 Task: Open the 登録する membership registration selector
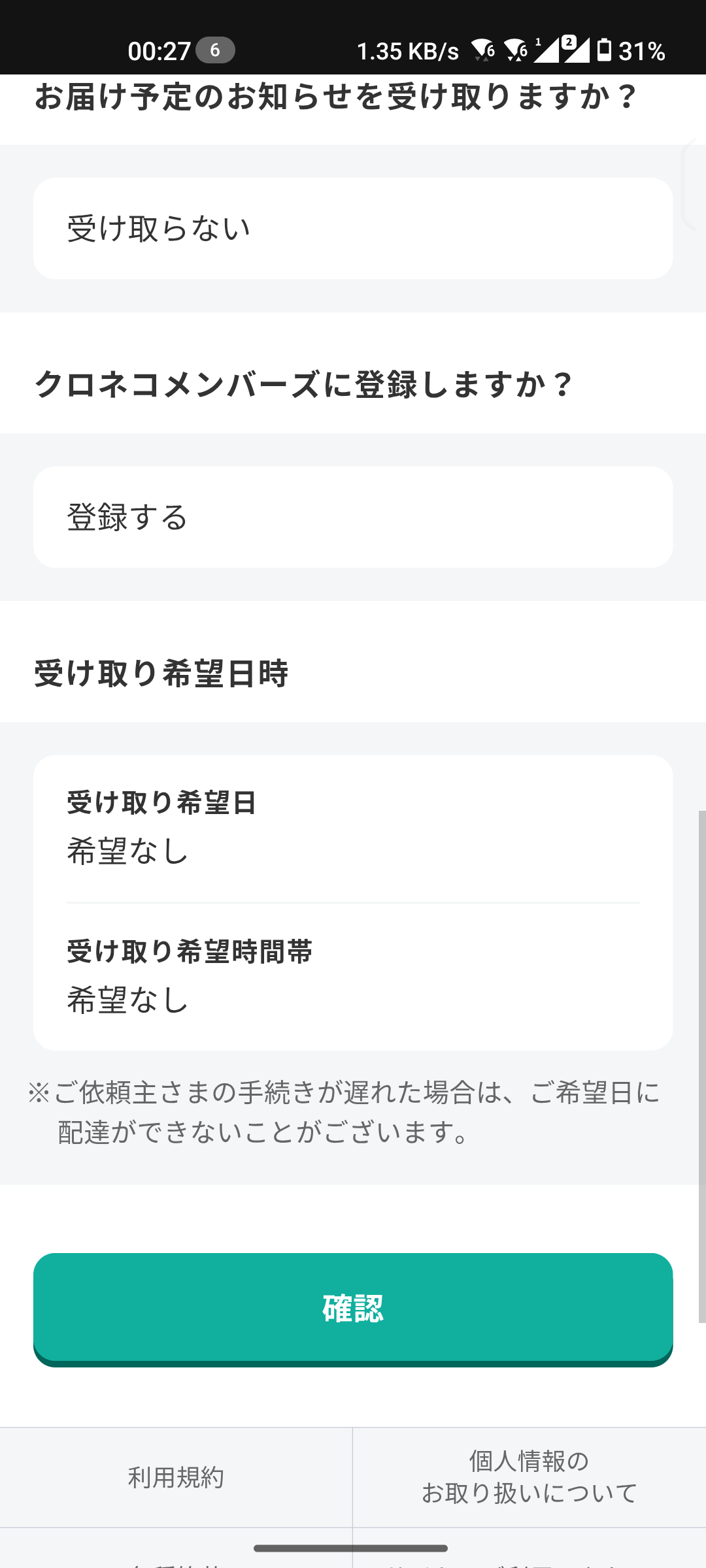coord(353,517)
